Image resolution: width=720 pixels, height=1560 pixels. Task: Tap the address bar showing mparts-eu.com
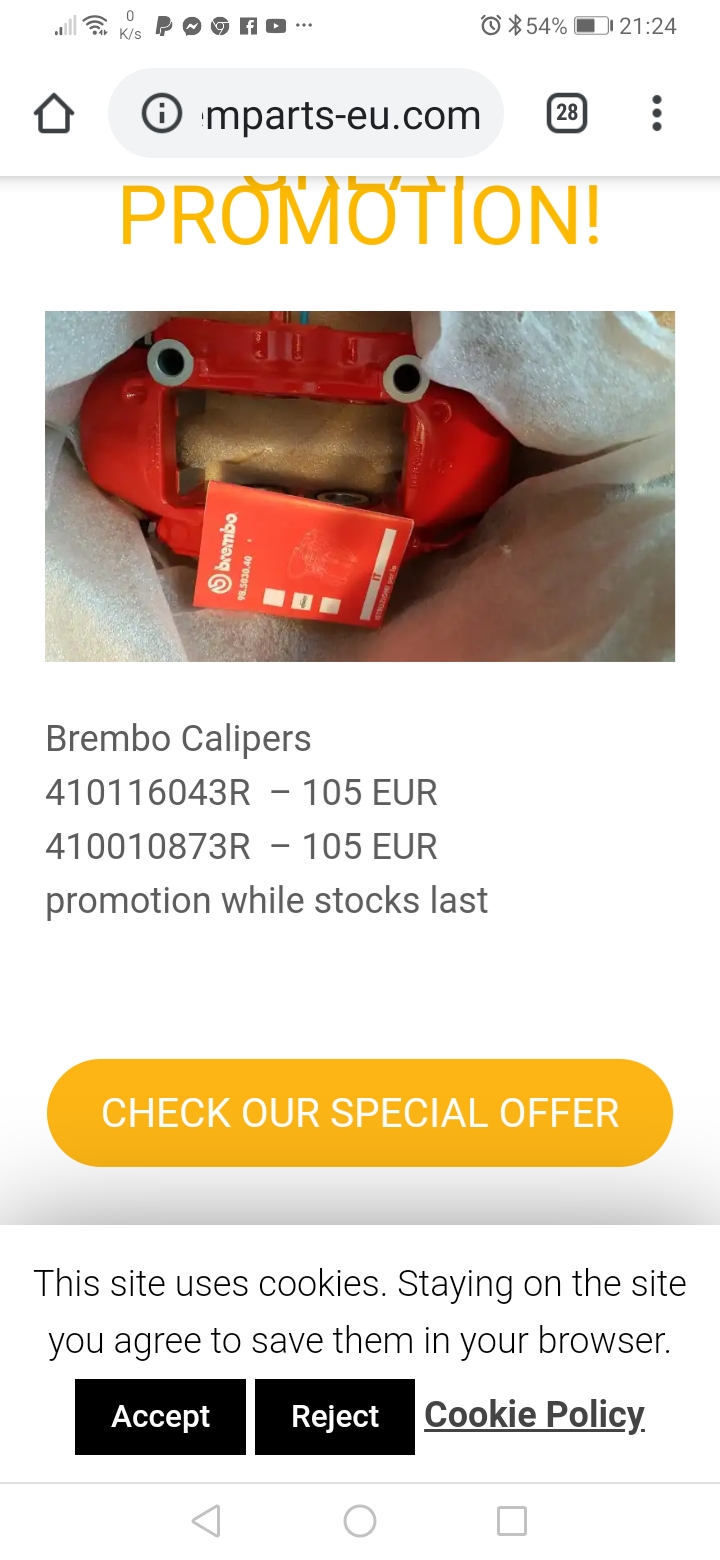[x=340, y=114]
